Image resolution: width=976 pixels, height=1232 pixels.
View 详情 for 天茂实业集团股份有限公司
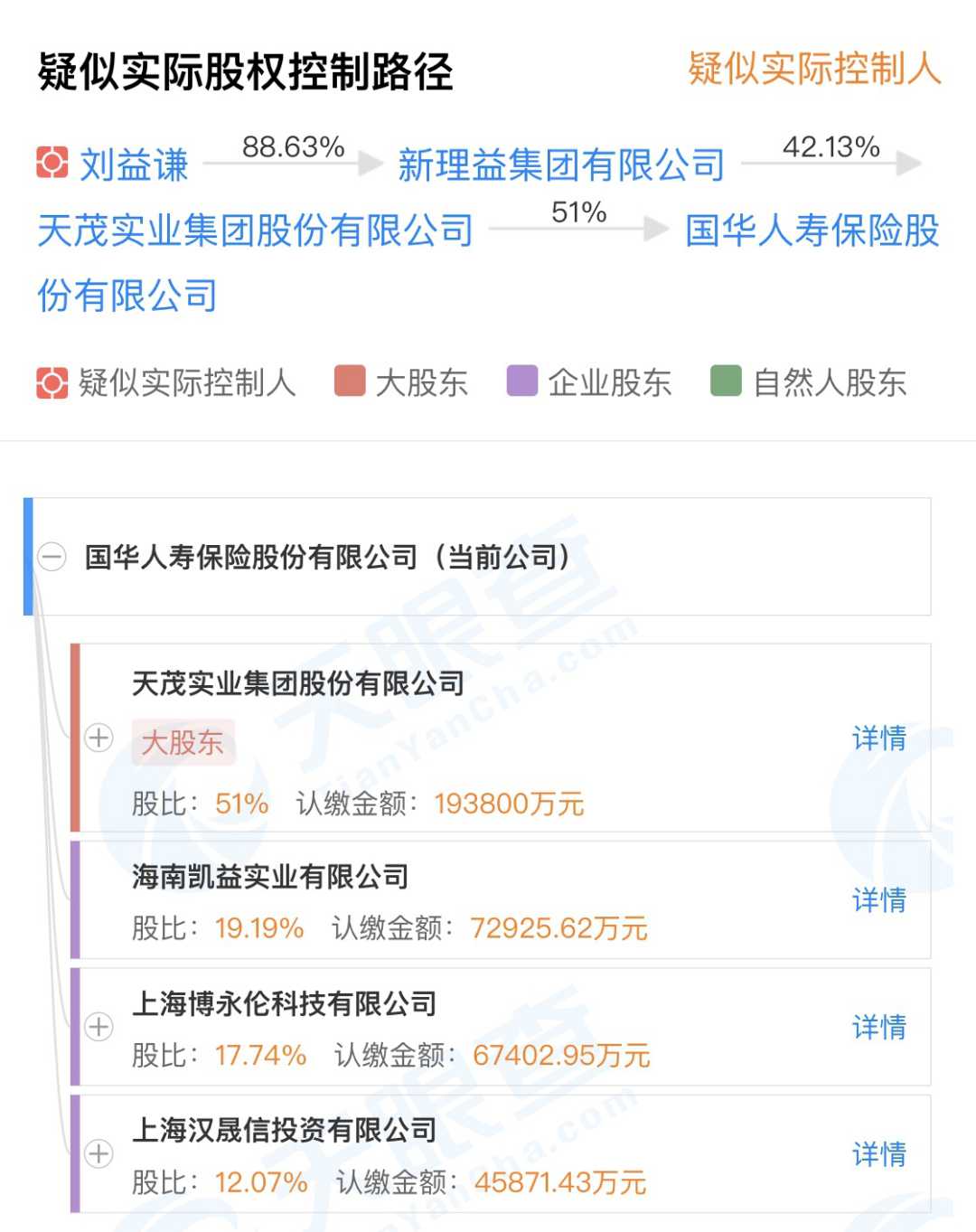[x=878, y=738]
